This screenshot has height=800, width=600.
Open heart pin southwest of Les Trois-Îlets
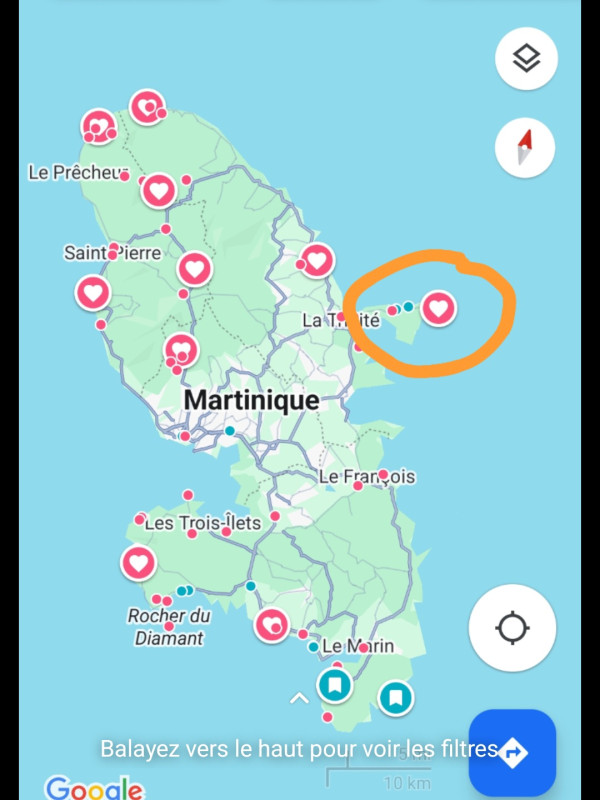coord(138,563)
